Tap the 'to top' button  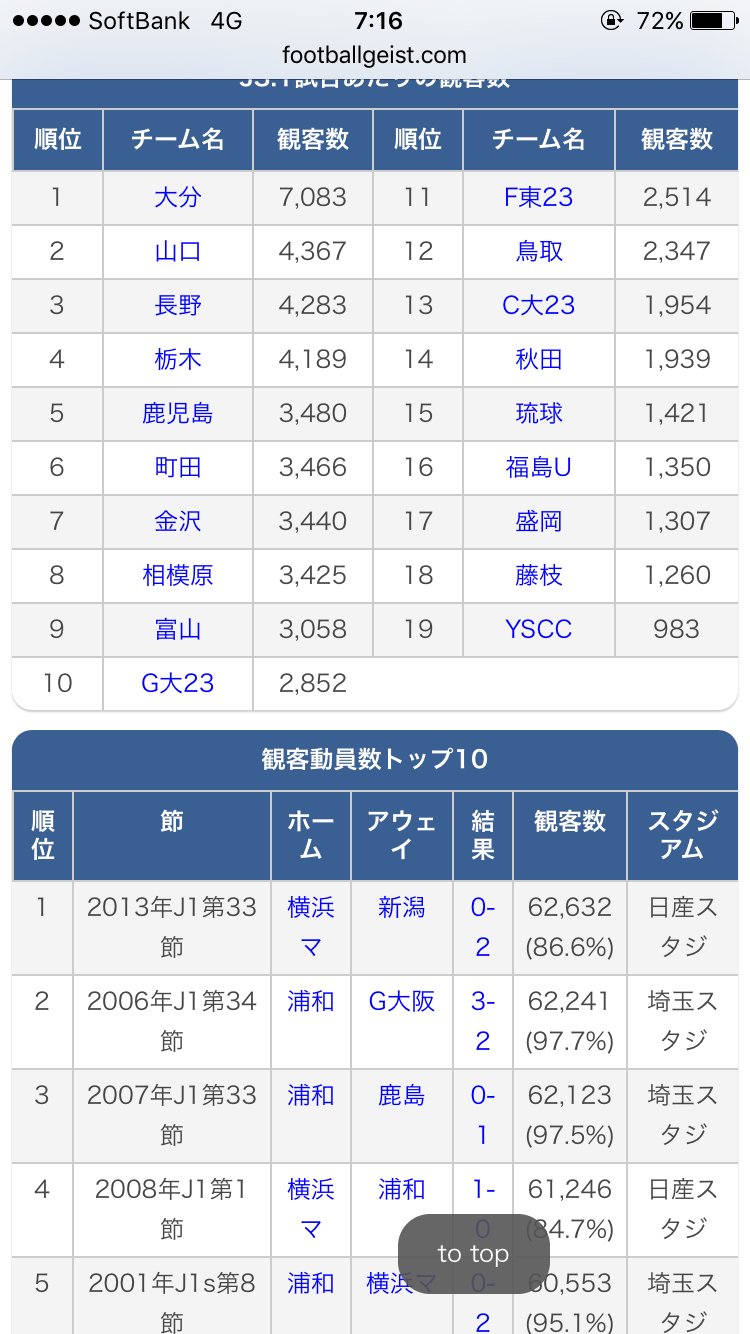[x=474, y=1254]
